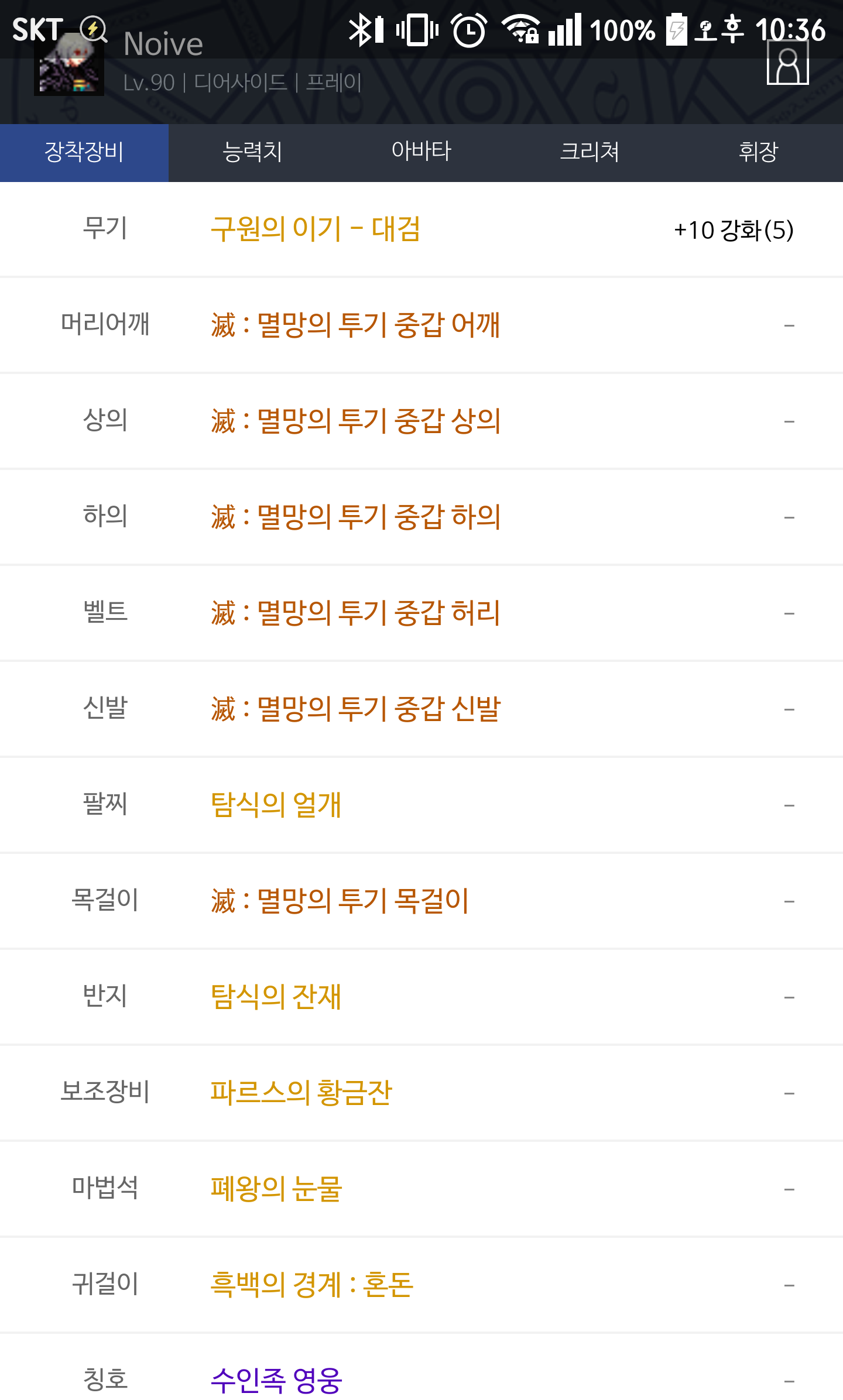Image resolution: width=843 pixels, height=1400 pixels.
Task: Open earring 흑백의 경계 : 혼돈
Action: tap(312, 1285)
